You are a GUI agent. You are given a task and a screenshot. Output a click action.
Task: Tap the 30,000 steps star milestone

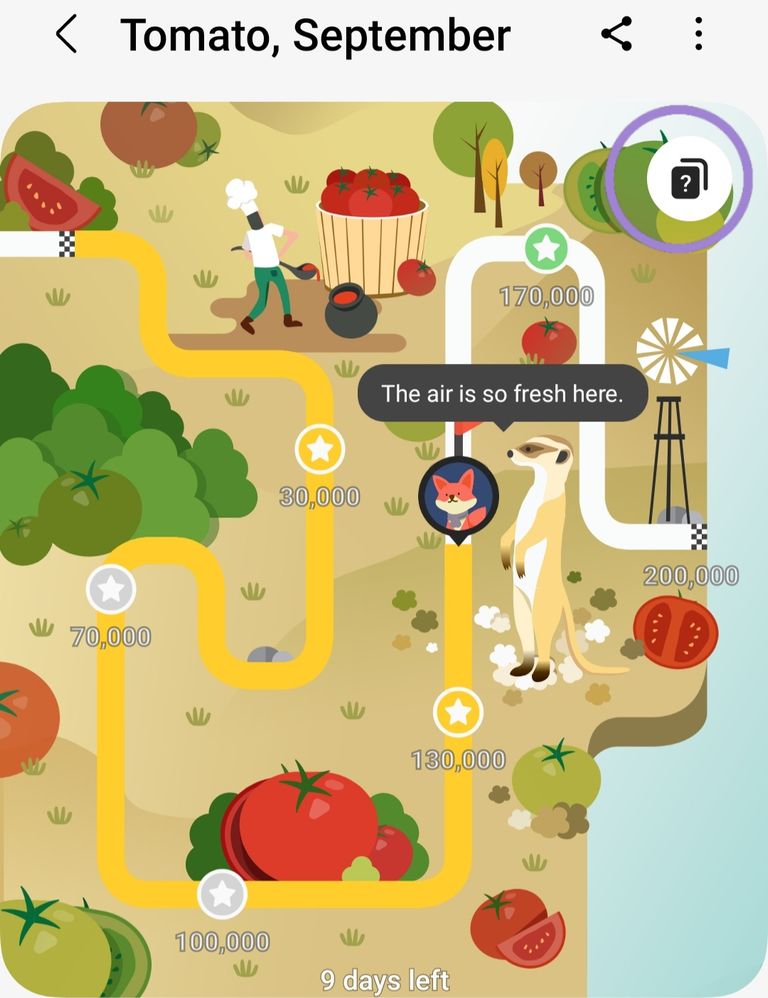click(319, 450)
